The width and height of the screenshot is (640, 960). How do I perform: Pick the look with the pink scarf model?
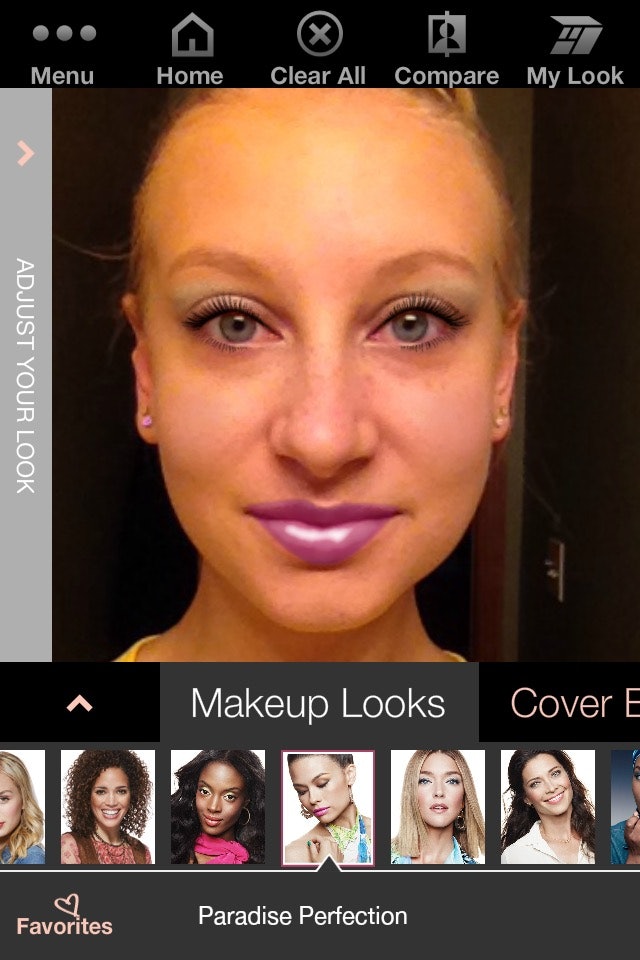click(218, 806)
